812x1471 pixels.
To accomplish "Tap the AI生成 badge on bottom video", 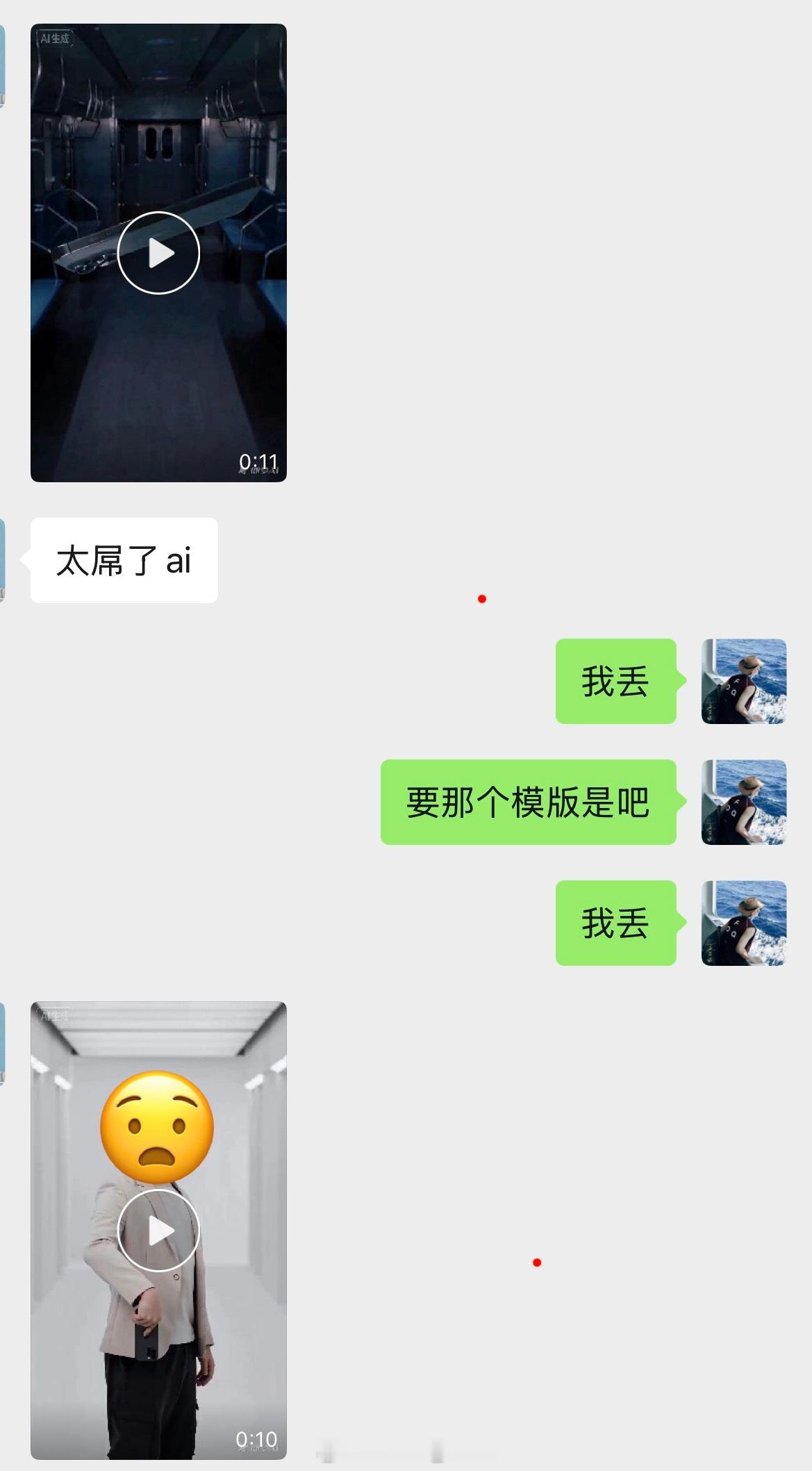I will coord(54,1017).
